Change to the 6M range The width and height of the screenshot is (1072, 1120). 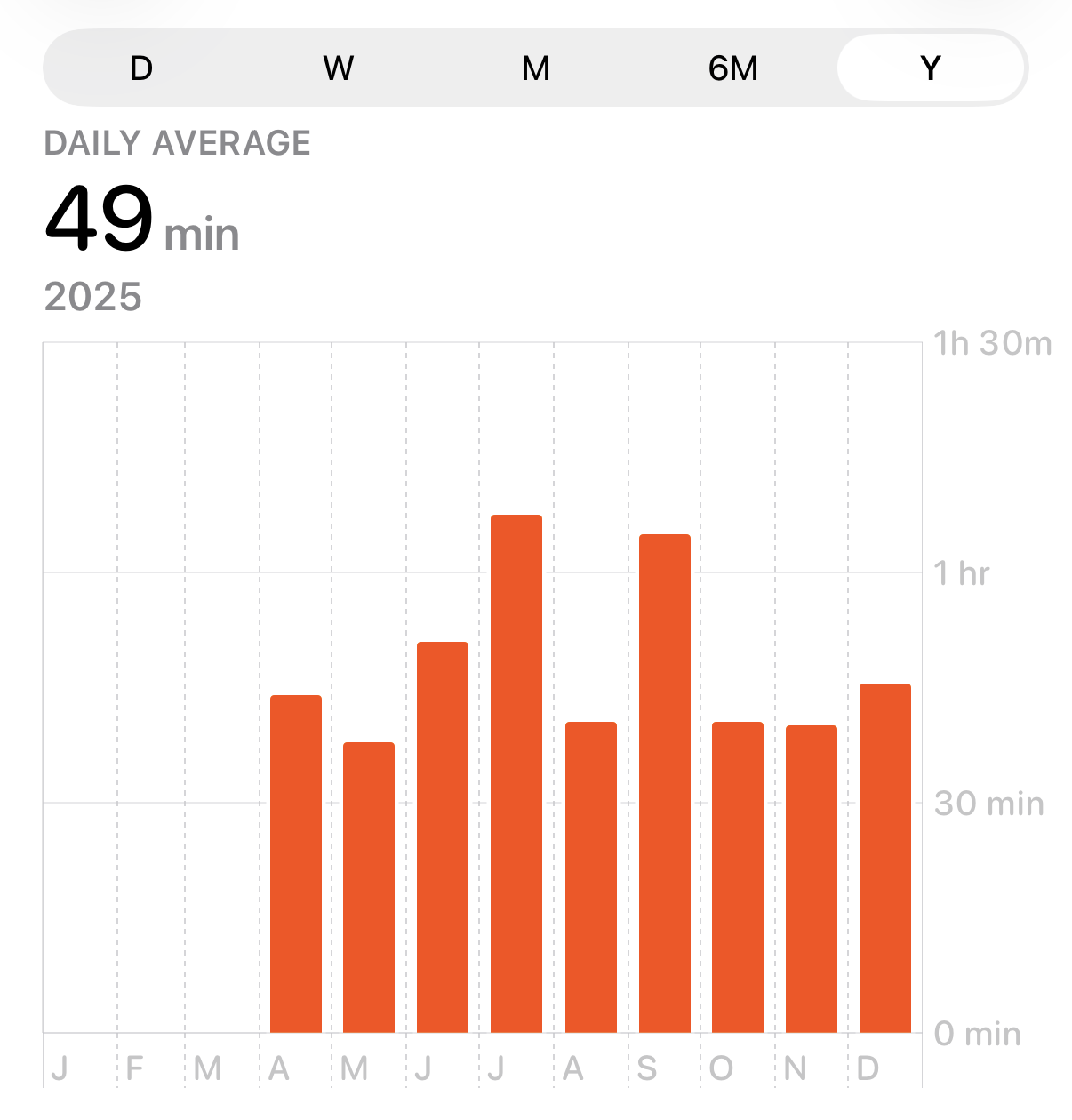[733, 68]
